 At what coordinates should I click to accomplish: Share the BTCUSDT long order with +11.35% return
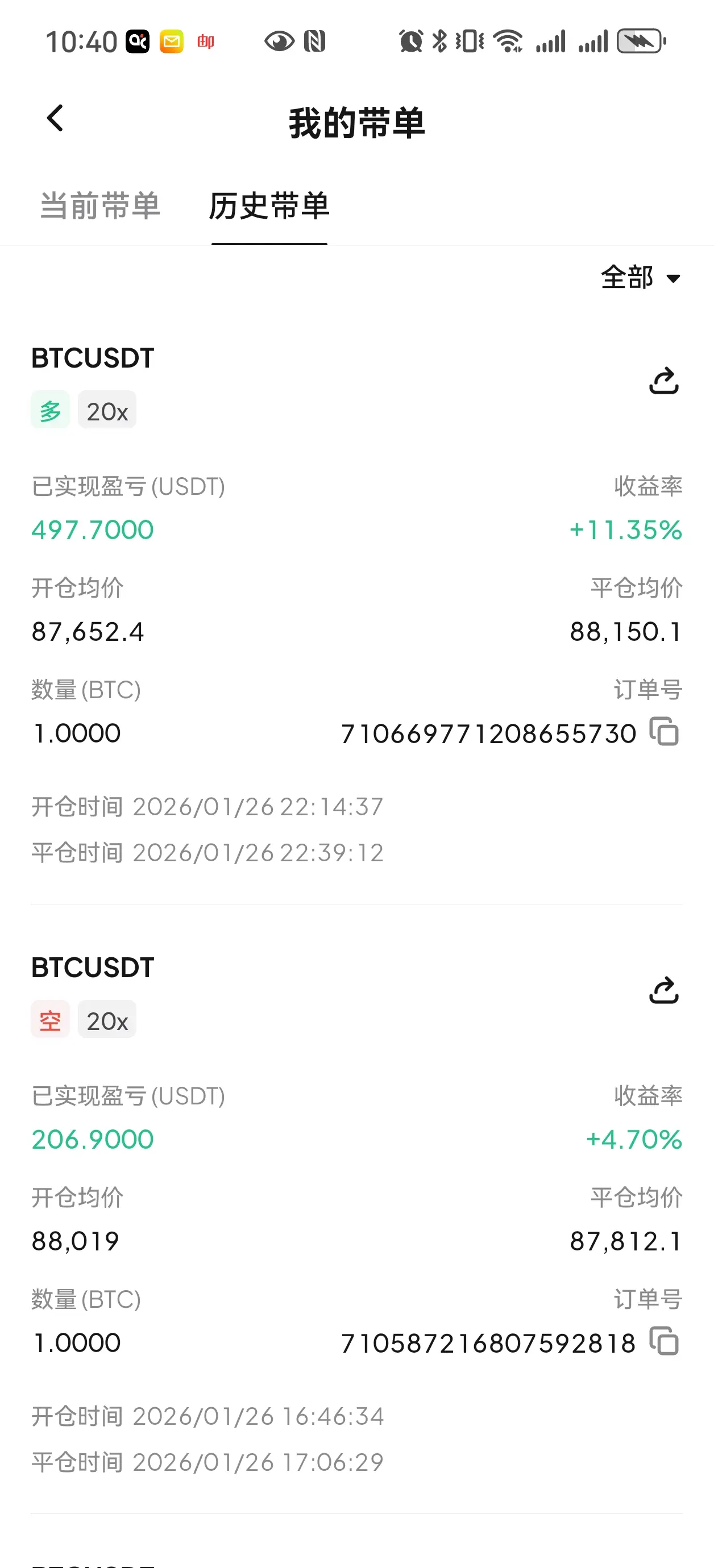coord(663,381)
